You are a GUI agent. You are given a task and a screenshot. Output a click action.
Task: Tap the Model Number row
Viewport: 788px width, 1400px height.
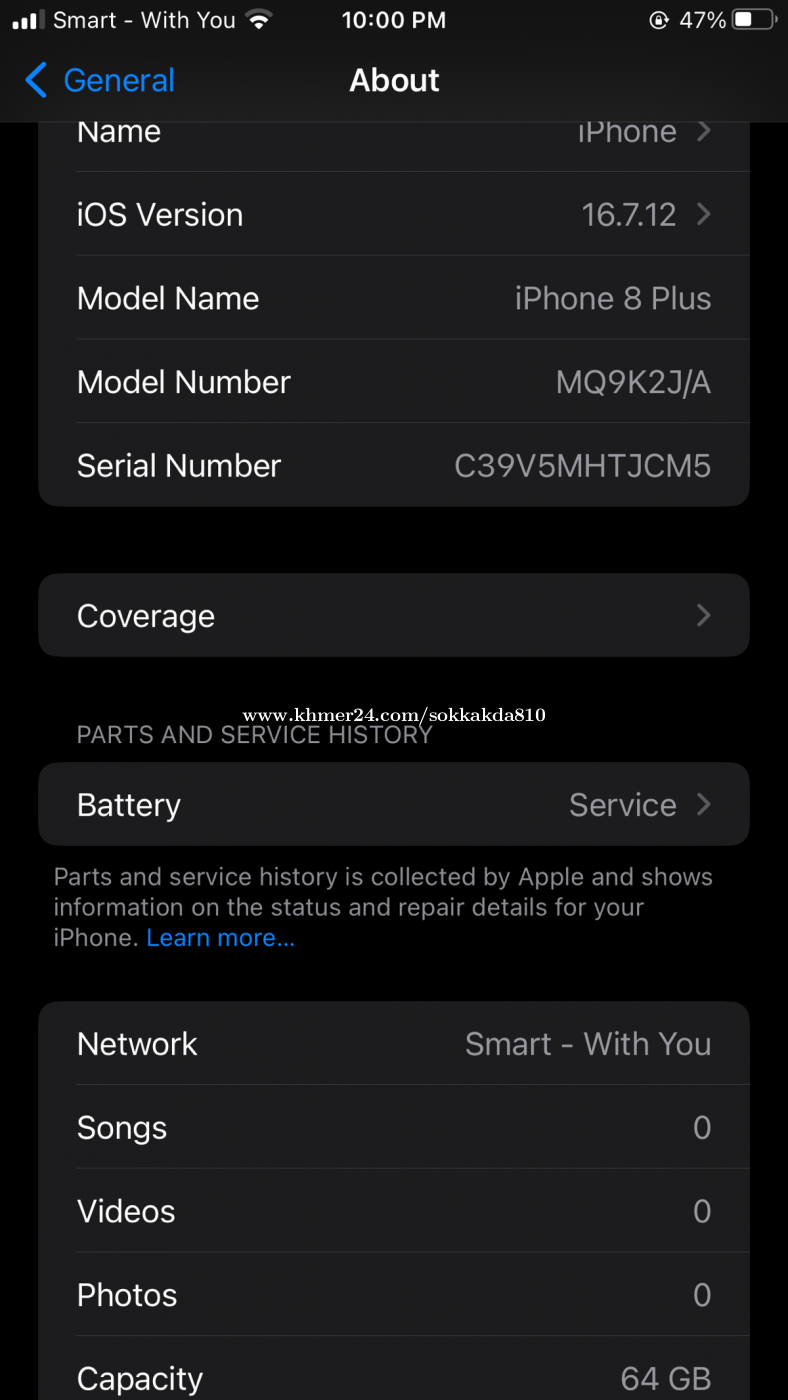[394, 382]
